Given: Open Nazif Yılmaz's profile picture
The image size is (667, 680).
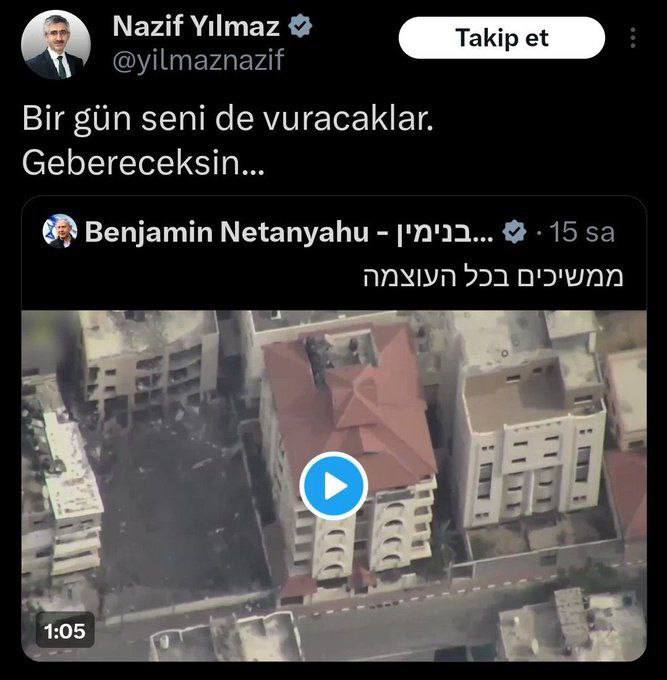Looking at the screenshot, I should [x=56, y=45].
